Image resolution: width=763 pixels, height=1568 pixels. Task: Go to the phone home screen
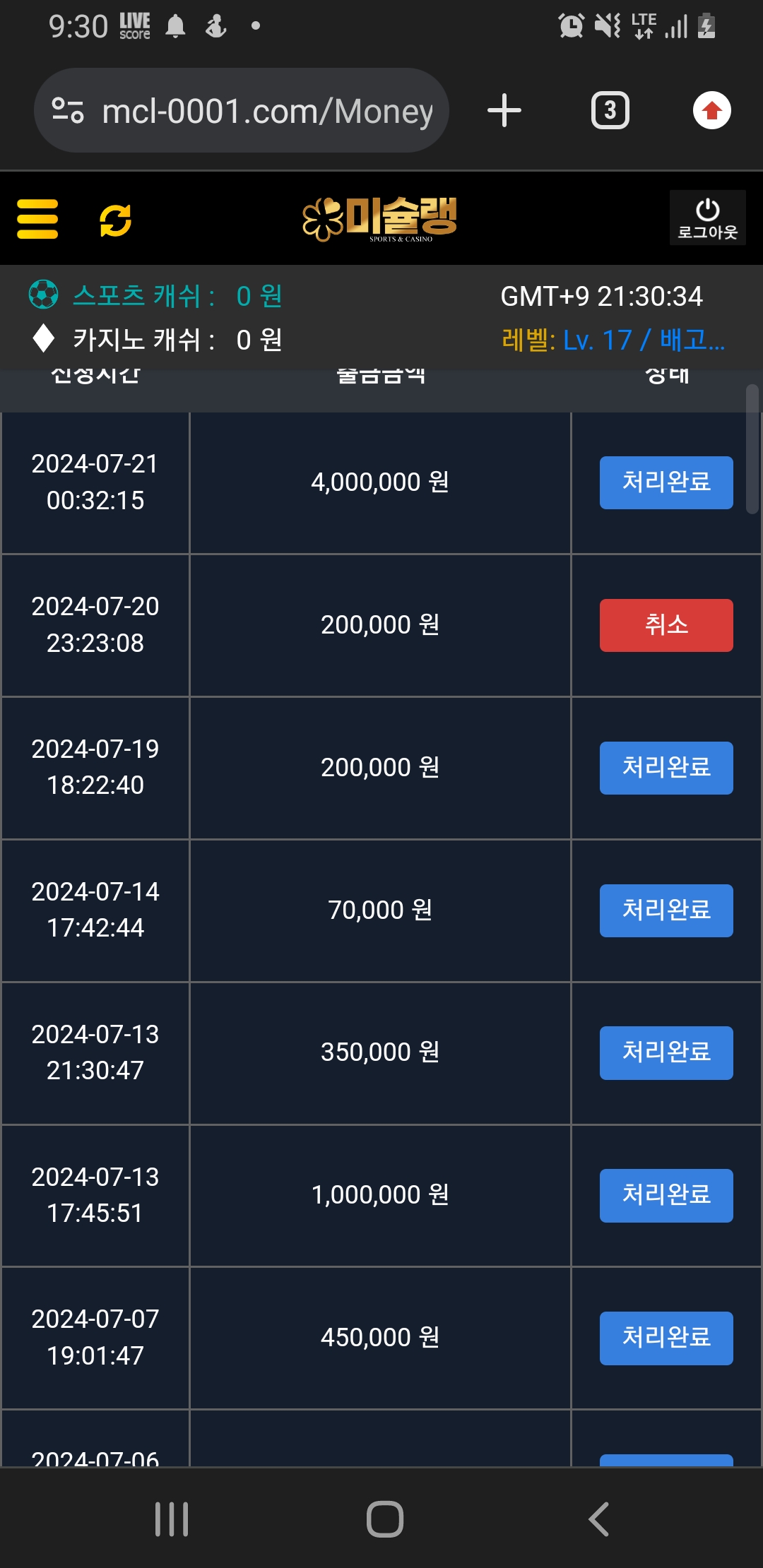[x=385, y=1519]
